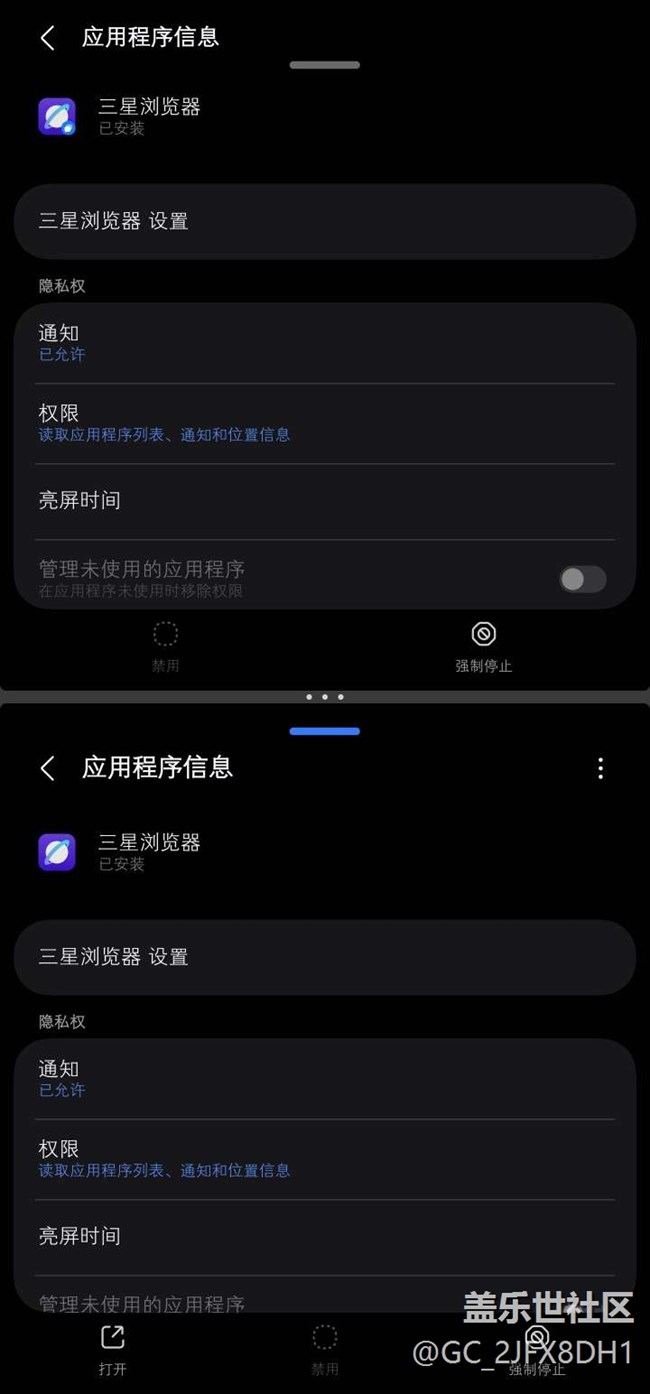Open the three-dot overflow menu

coord(600,768)
